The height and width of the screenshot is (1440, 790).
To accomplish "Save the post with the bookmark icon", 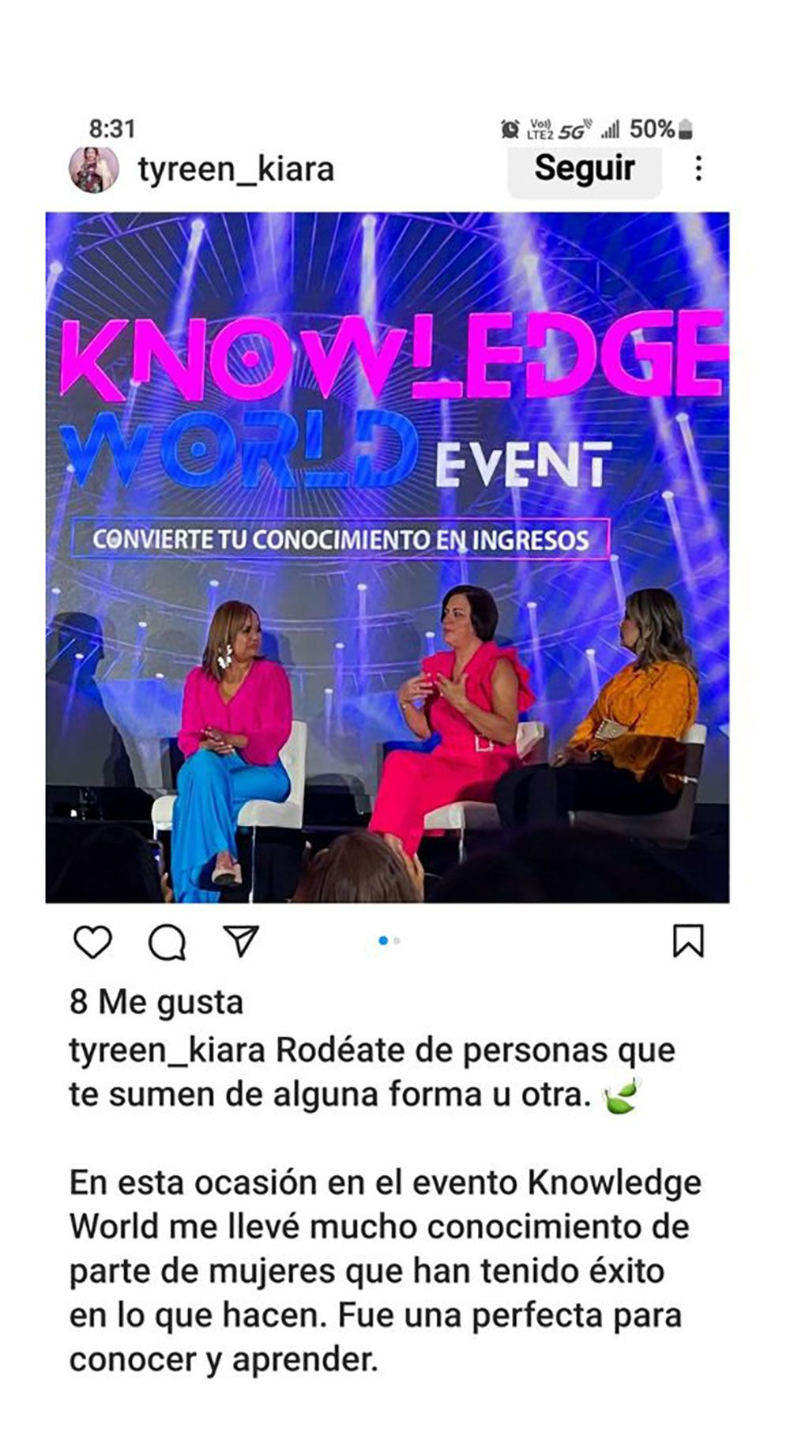I will (x=688, y=941).
